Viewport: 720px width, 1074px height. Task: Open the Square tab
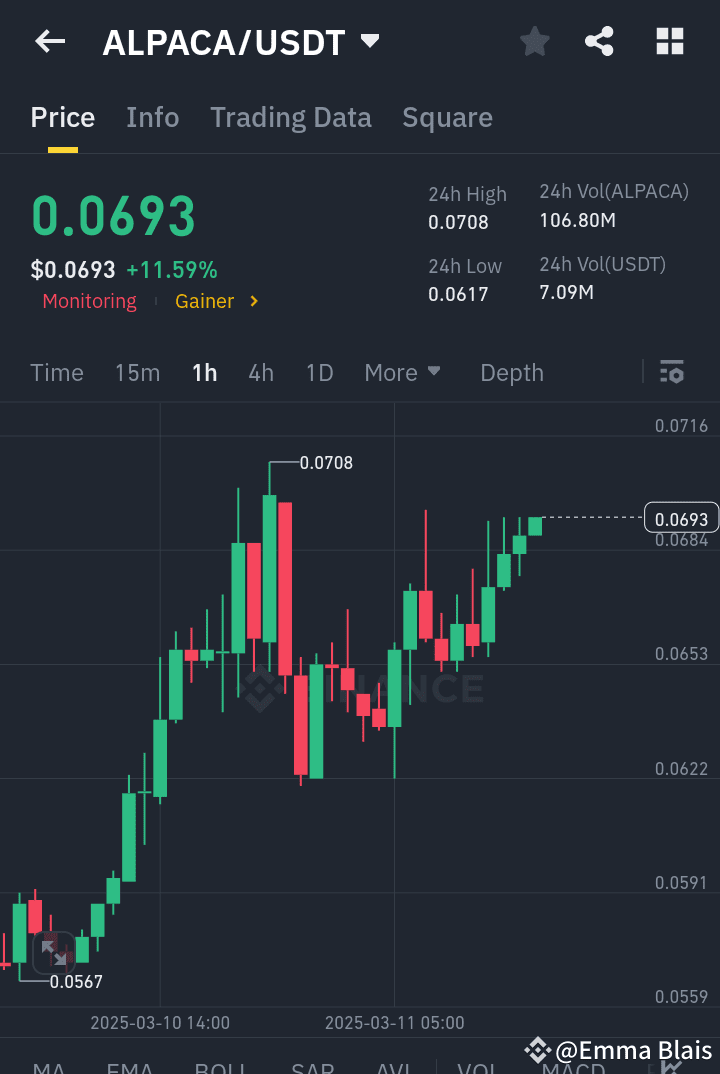click(x=447, y=117)
